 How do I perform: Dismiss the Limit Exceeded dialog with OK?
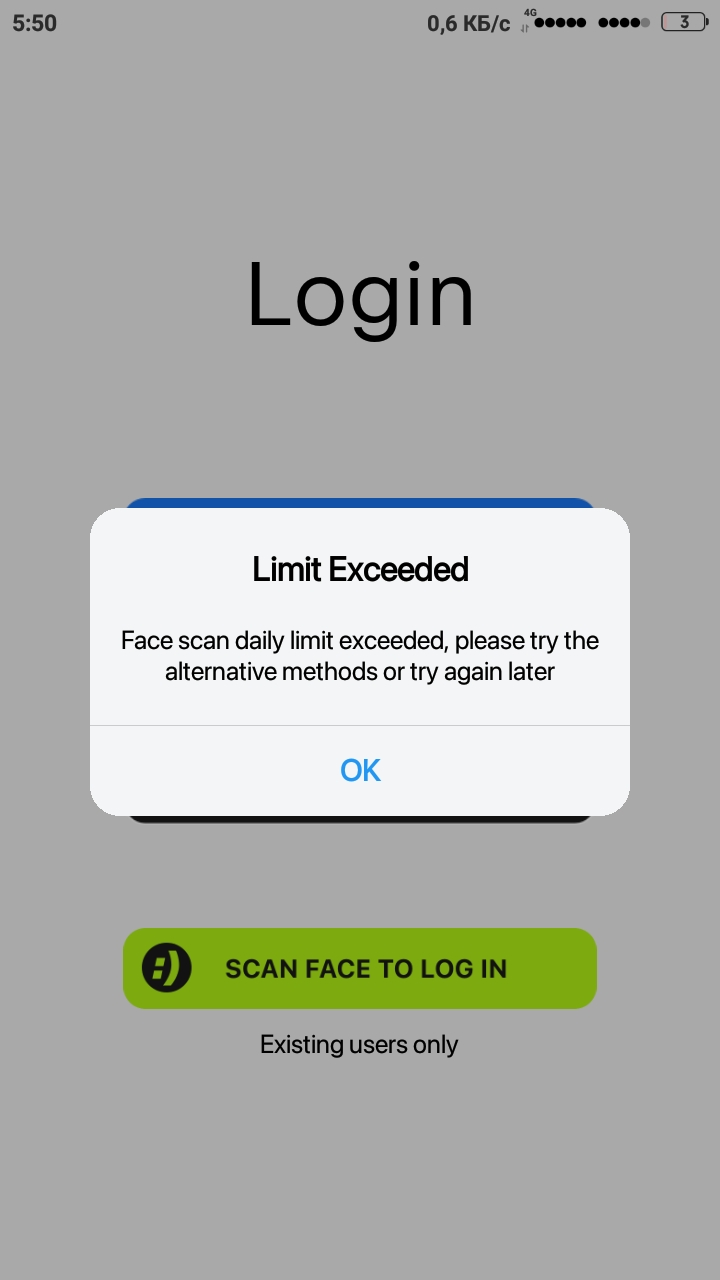360,770
